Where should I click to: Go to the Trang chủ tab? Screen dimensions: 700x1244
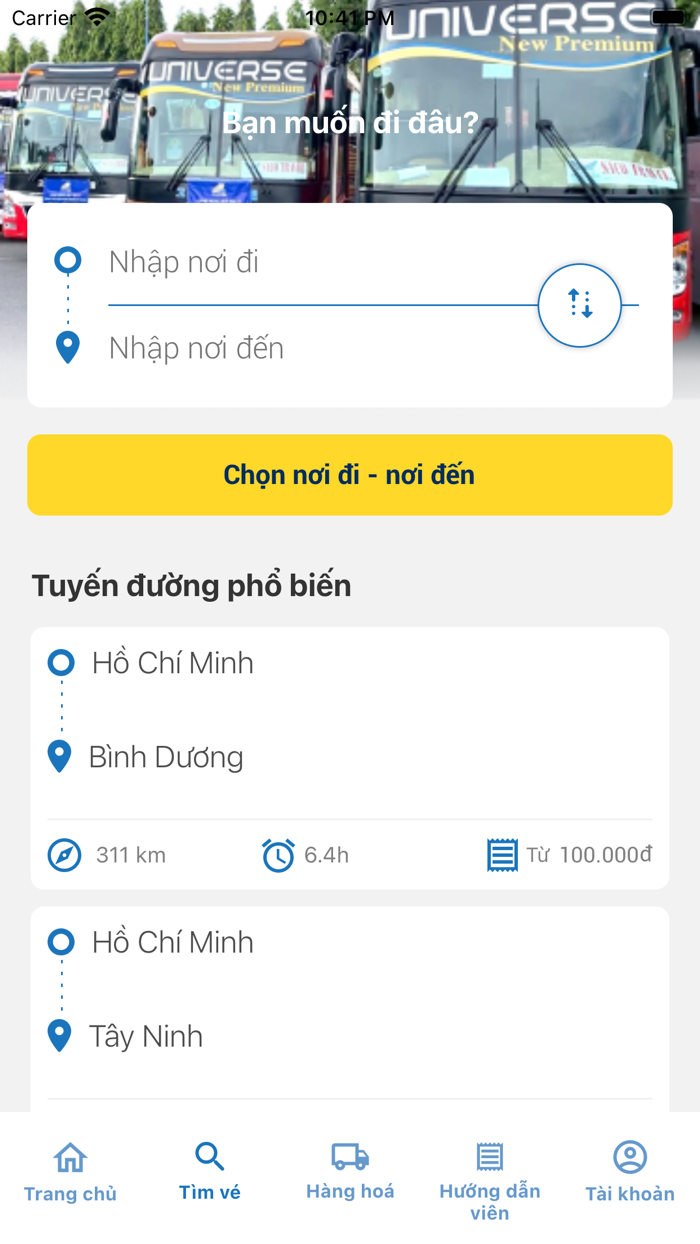[70, 1173]
